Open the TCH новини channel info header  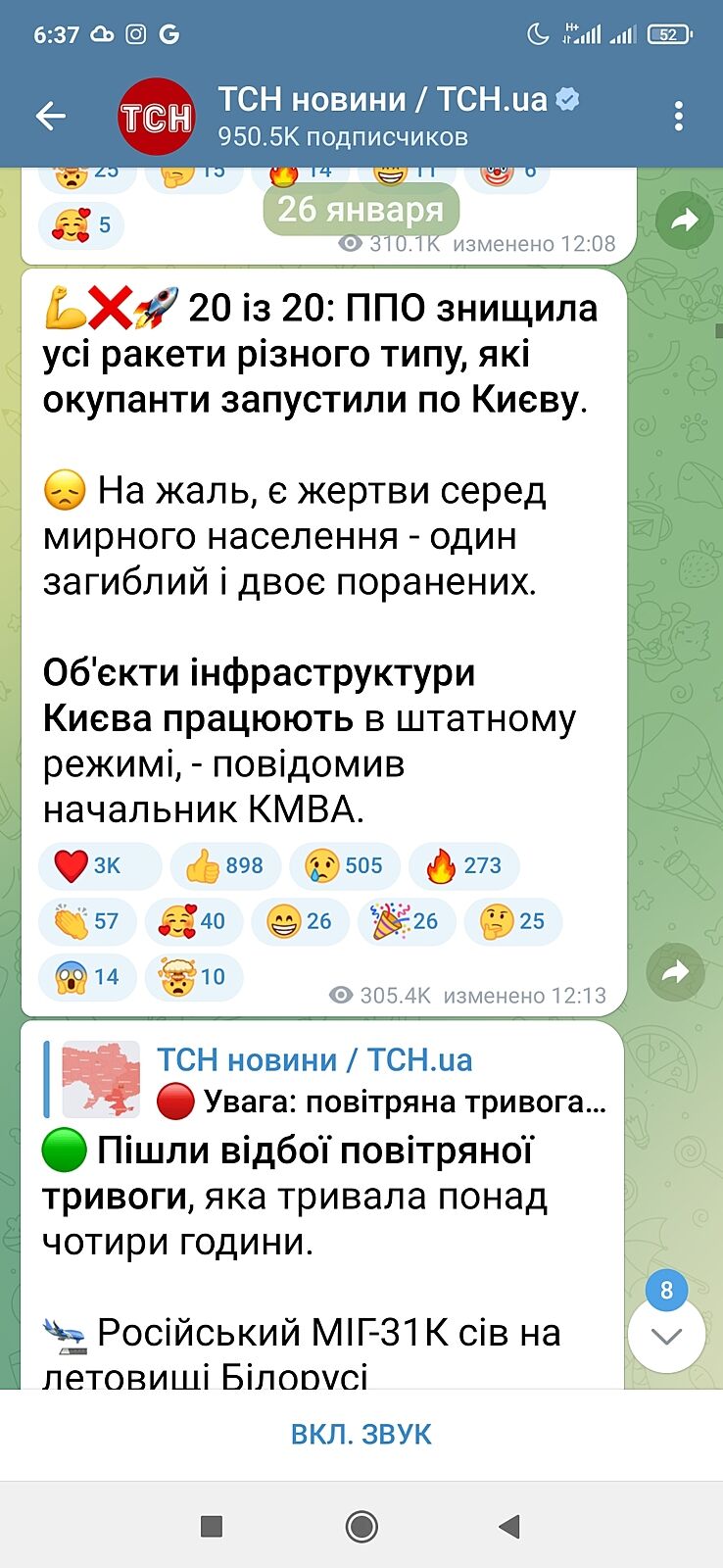(x=382, y=117)
